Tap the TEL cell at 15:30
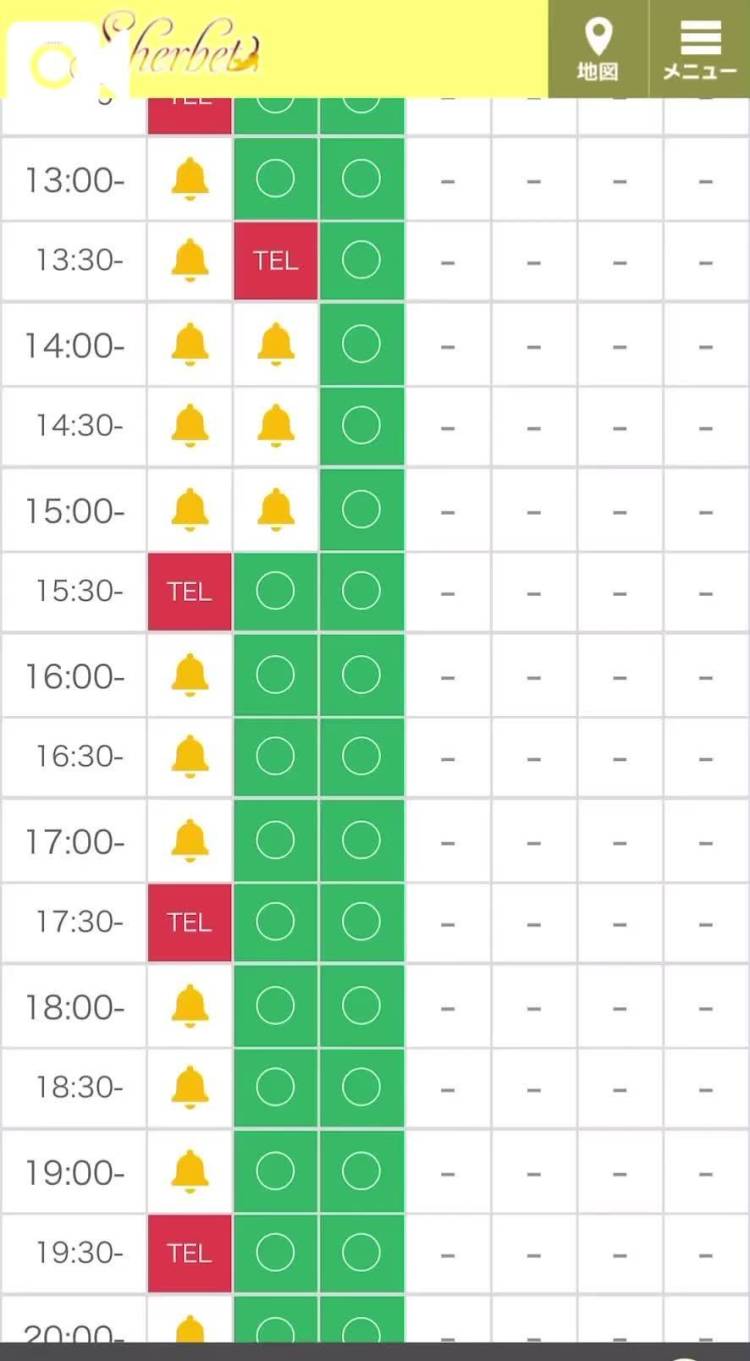This screenshot has height=1361, width=750. (190, 592)
